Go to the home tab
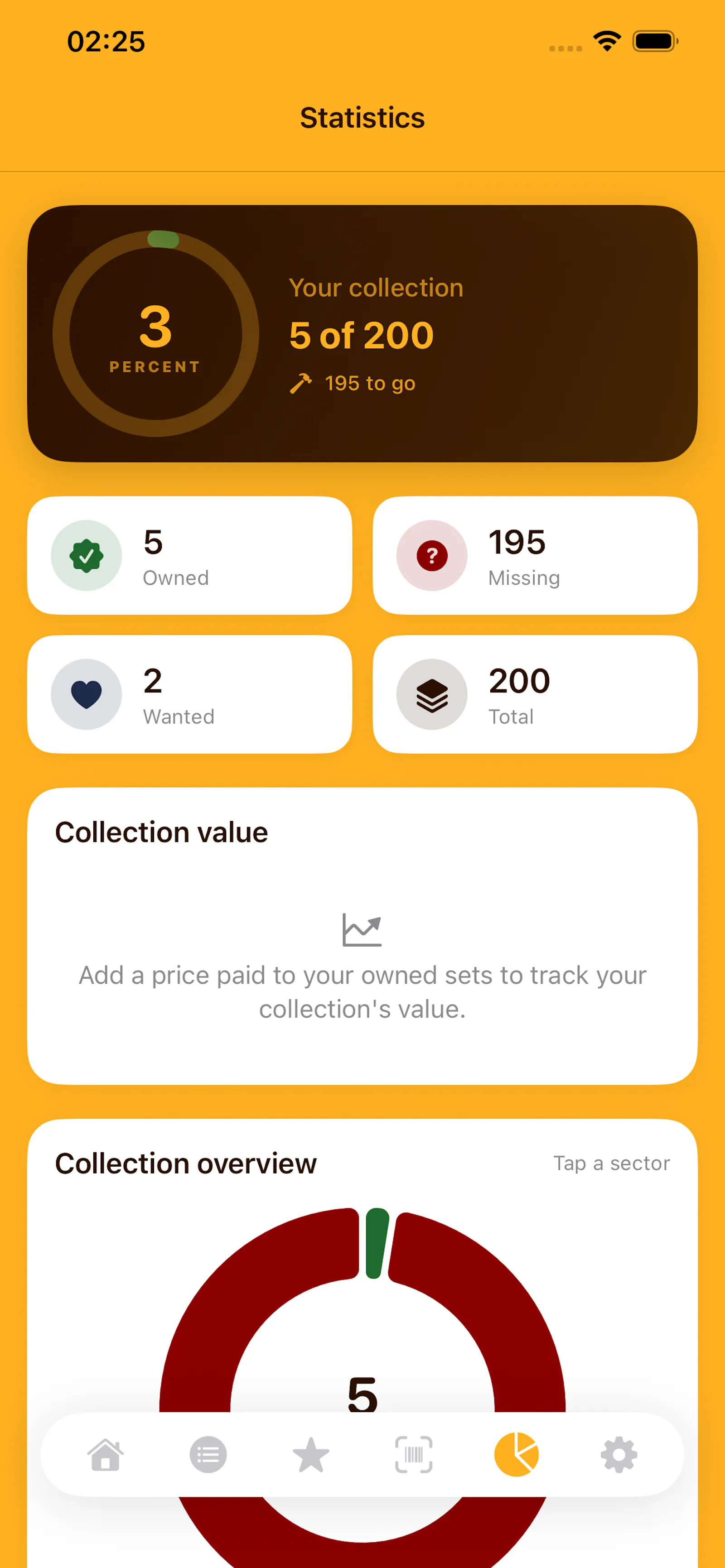The height and width of the screenshot is (1568, 725). 105,1455
